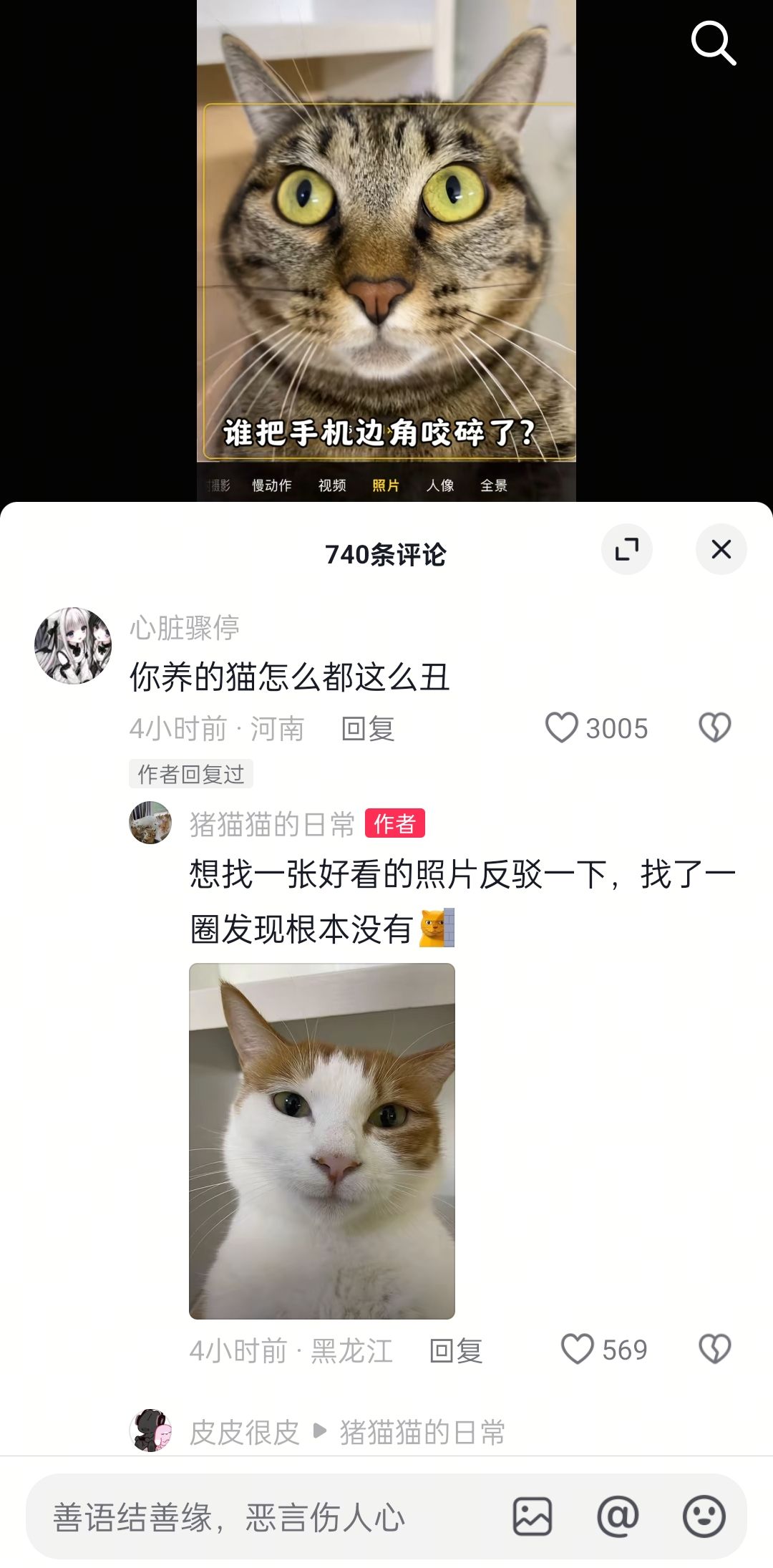This screenshot has height=1568, width=773.
Task: Like the author's reply with 569 likes
Action: tap(577, 1350)
